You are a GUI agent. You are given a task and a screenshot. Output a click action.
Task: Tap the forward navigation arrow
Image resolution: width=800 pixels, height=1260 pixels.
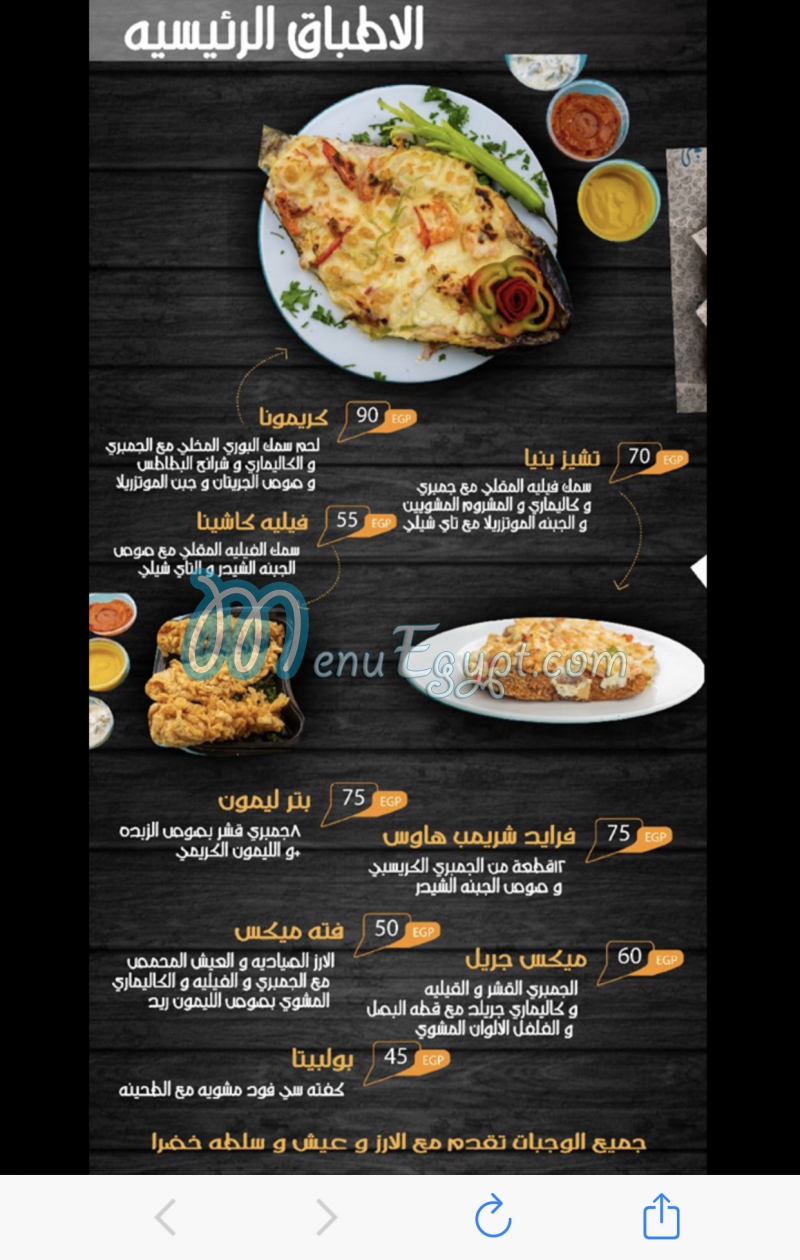(x=326, y=1218)
